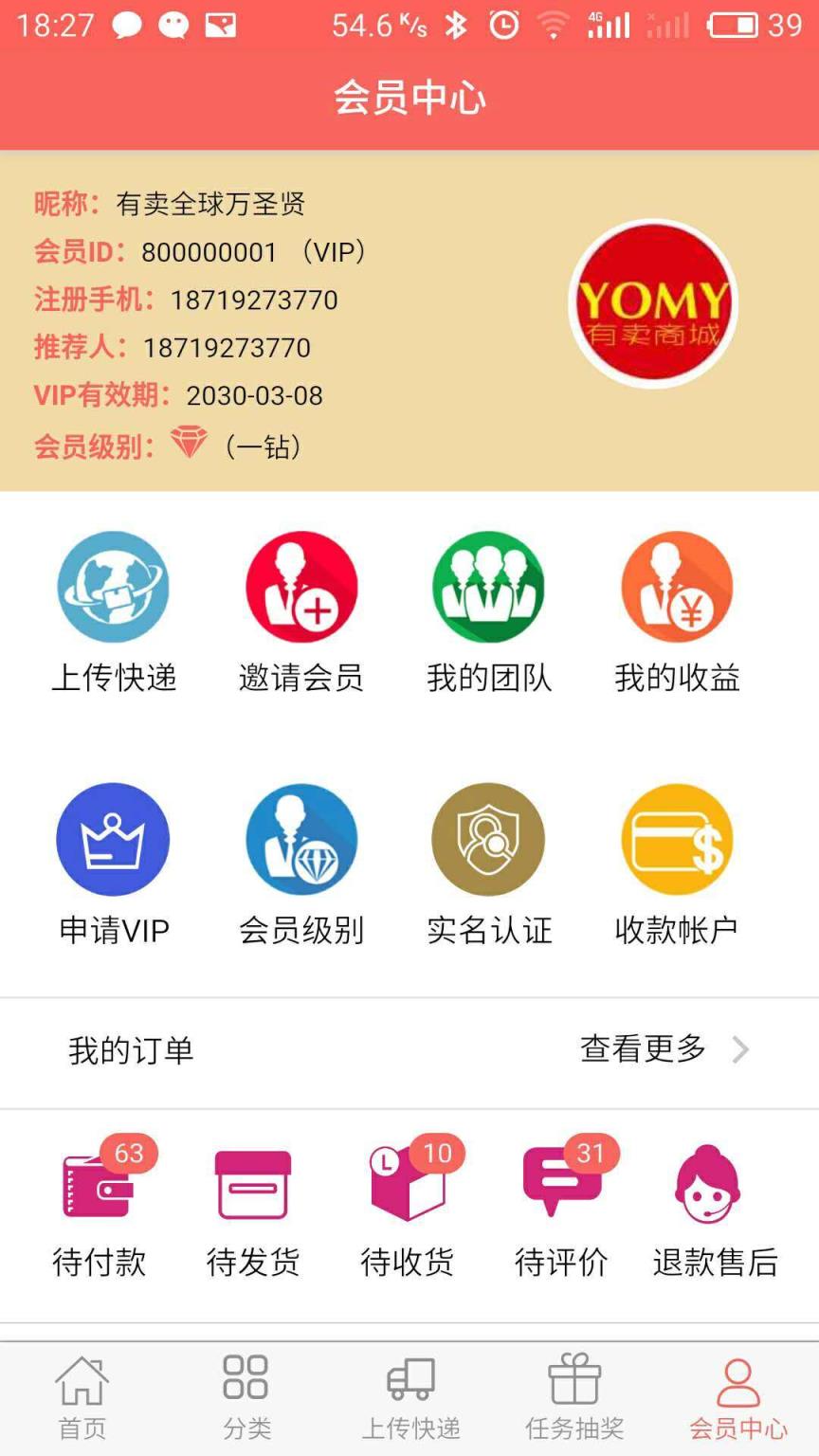Screen dimensions: 819x1456
Task: Select the 上传快递 globe icon
Action: click(113, 587)
